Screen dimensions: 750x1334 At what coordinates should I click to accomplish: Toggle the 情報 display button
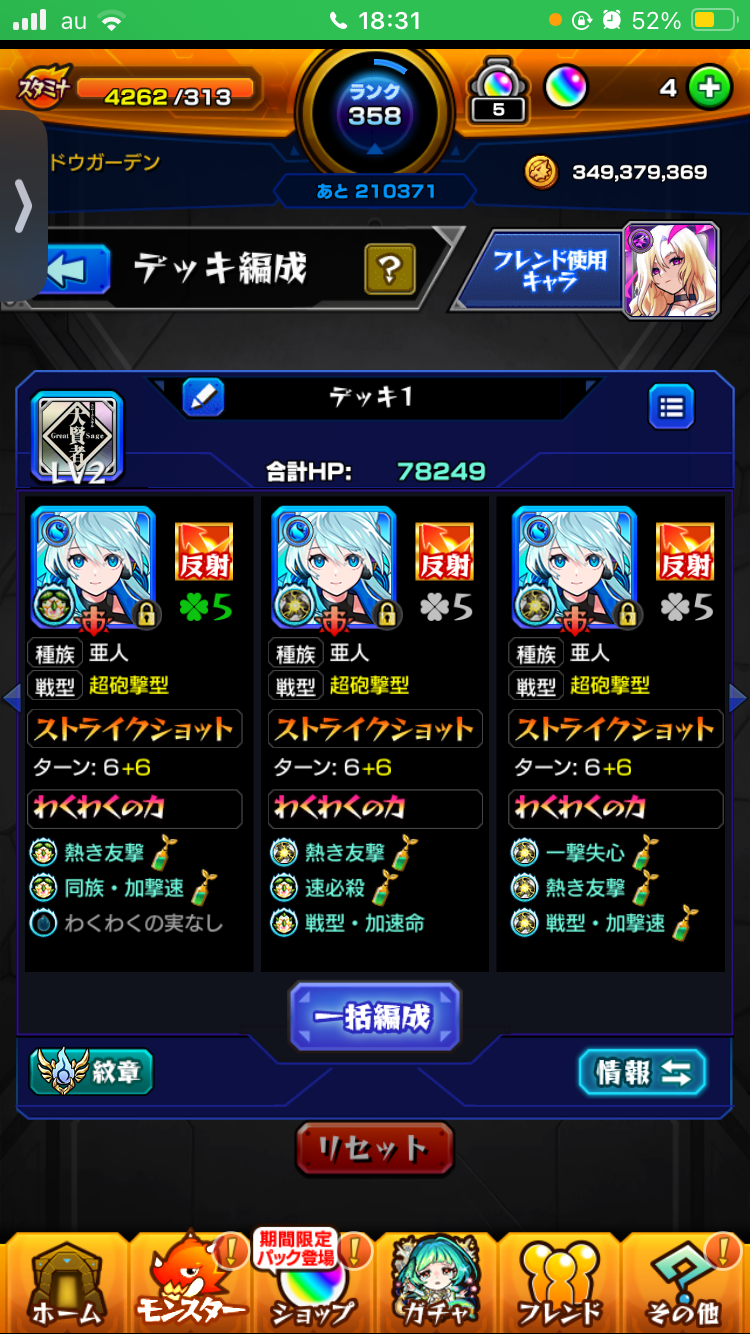point(642,1072)
